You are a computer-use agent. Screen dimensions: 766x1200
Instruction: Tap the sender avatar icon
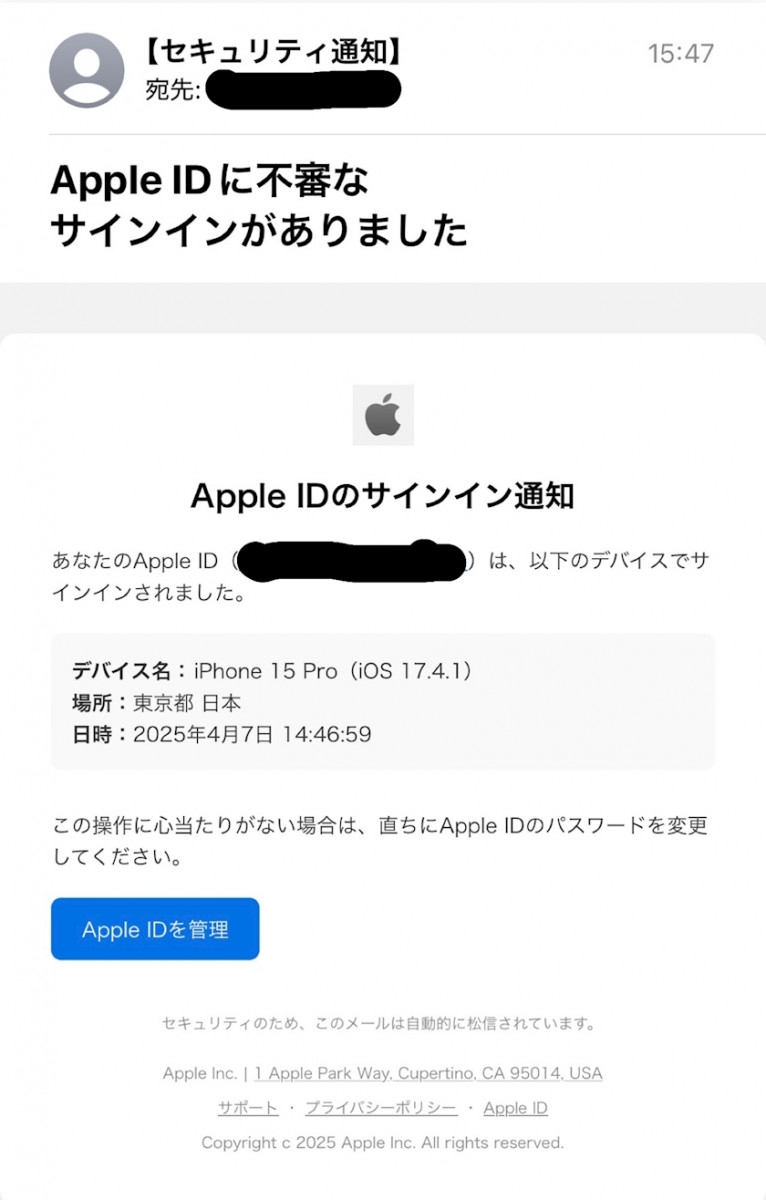pyautogui.click(x=87, y=70)
